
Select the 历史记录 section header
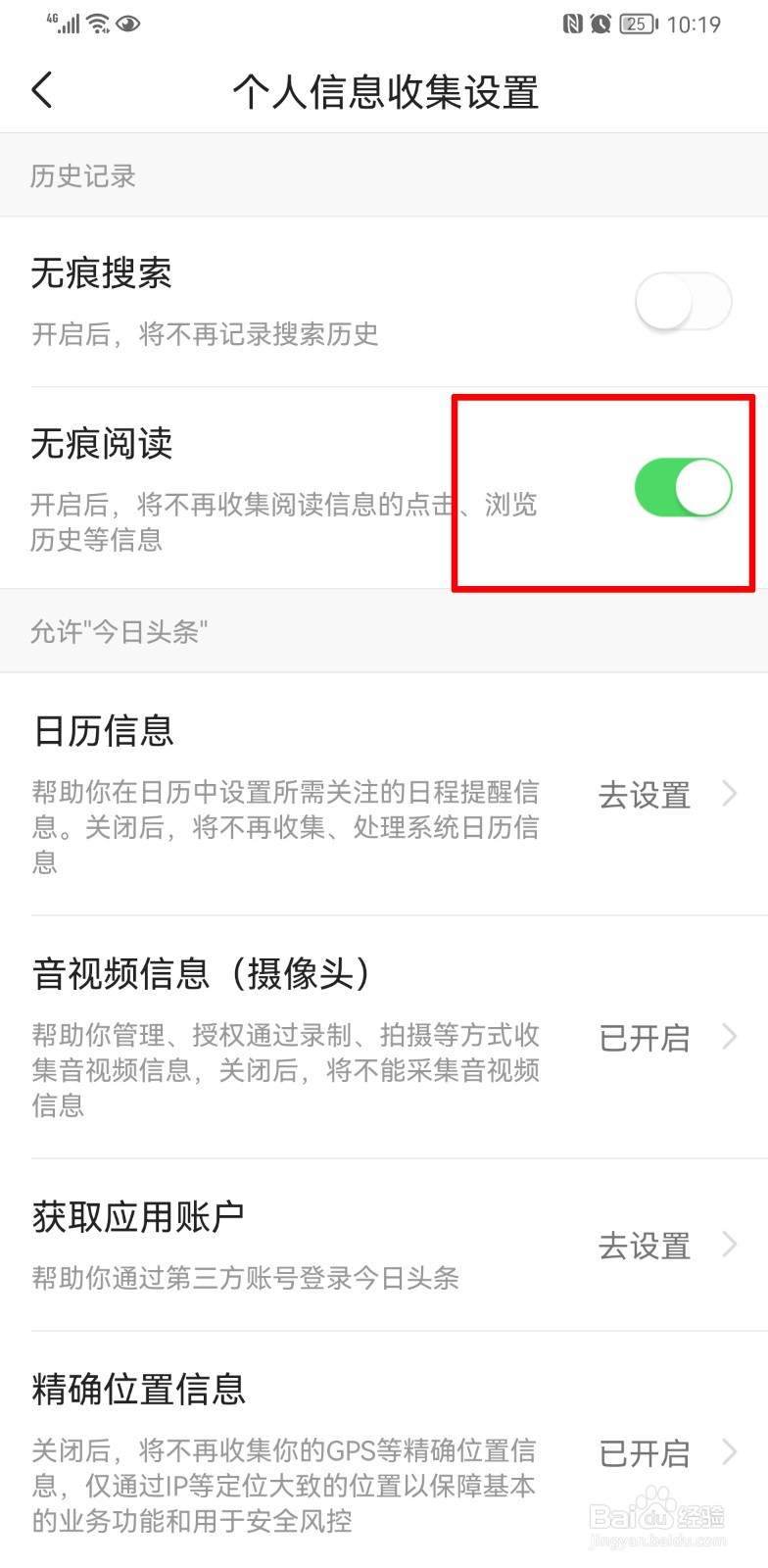82,176
